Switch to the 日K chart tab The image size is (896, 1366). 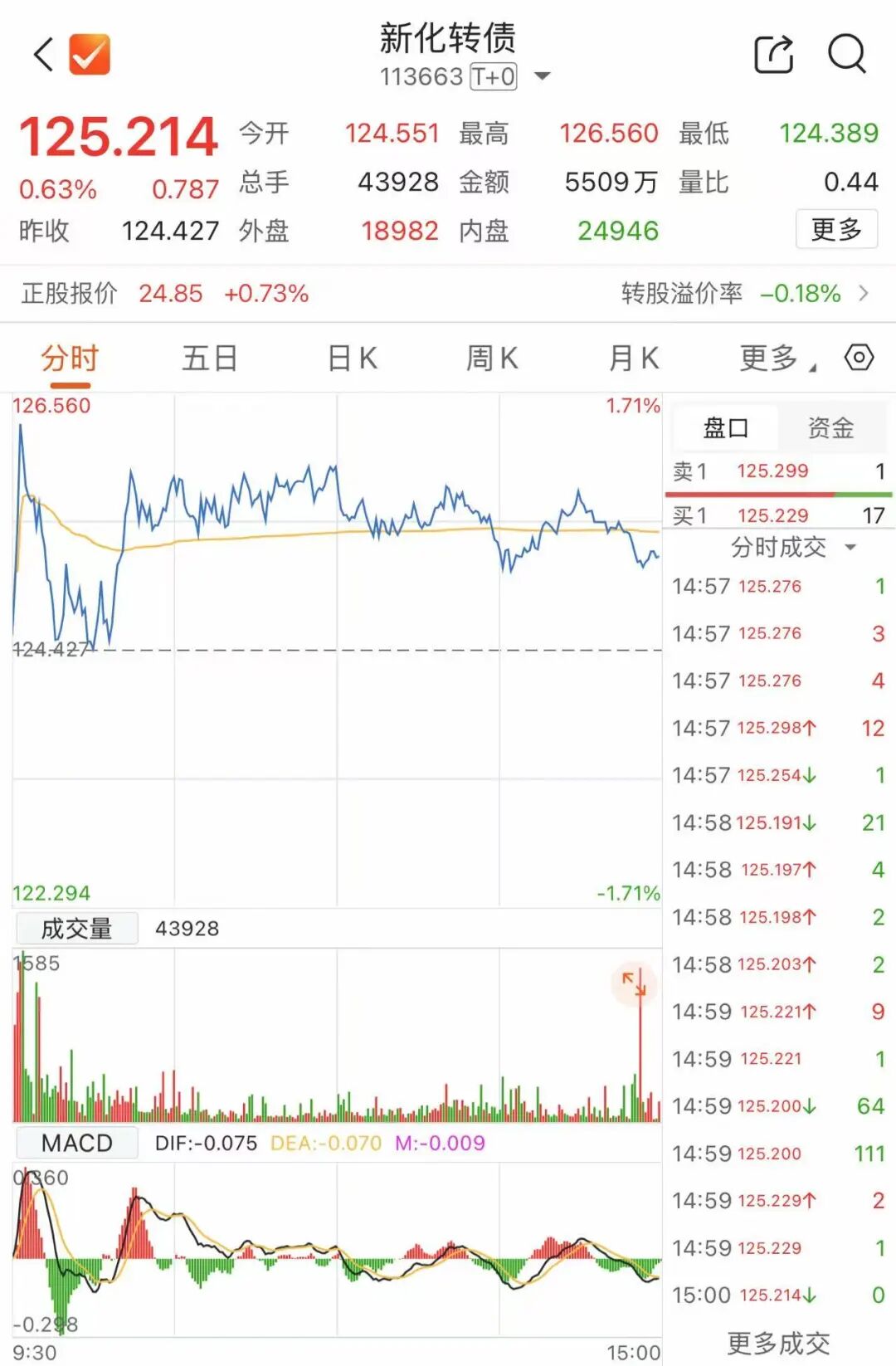[x=353, y=359]
